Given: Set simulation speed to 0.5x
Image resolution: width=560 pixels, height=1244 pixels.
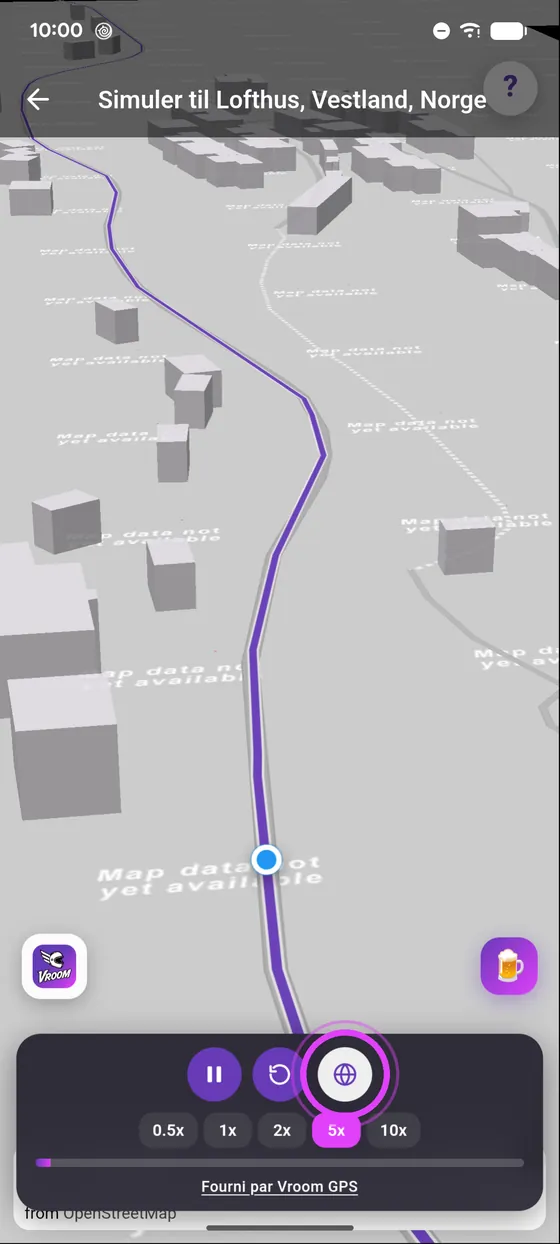Looking at the screenshot, I should (168, 1131).
